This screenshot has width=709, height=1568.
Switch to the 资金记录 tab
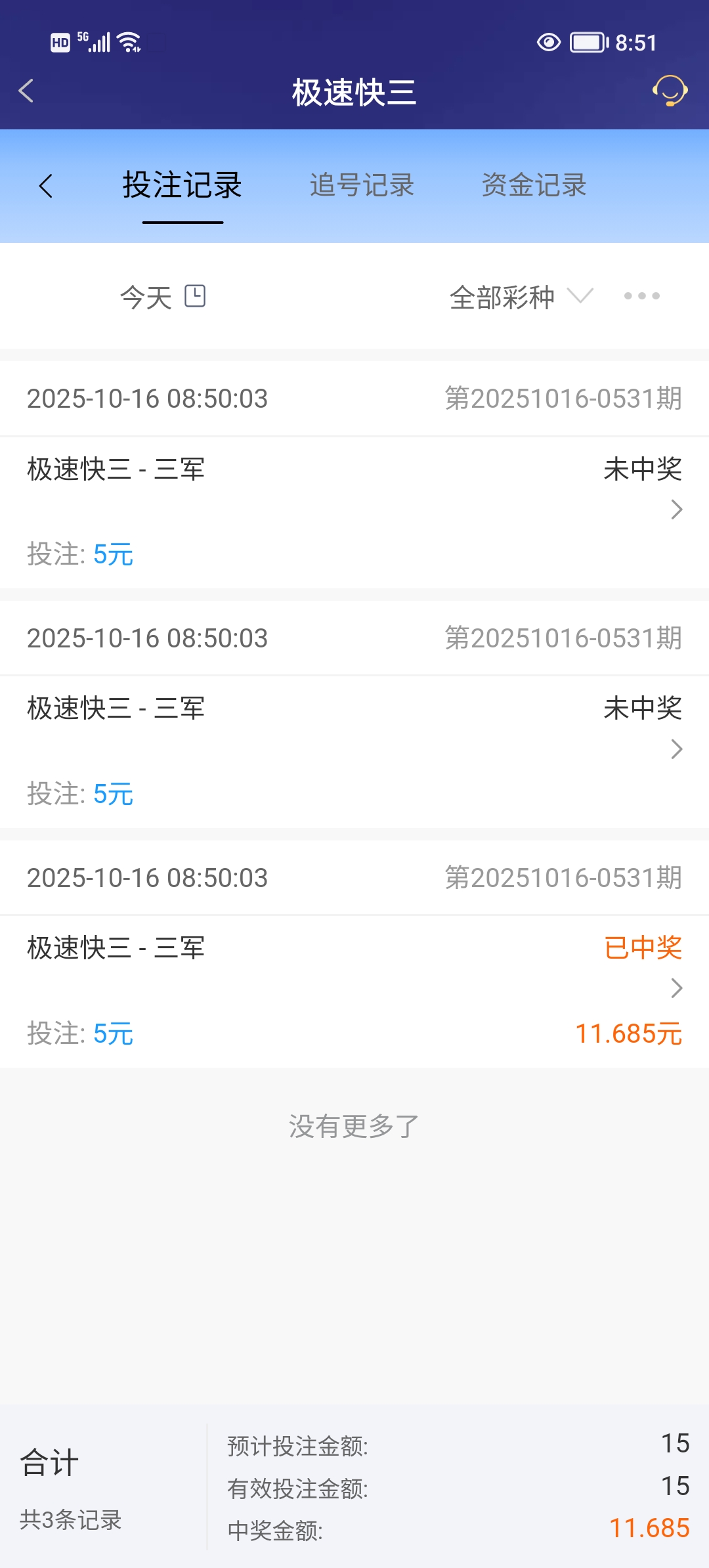[534, 186]
